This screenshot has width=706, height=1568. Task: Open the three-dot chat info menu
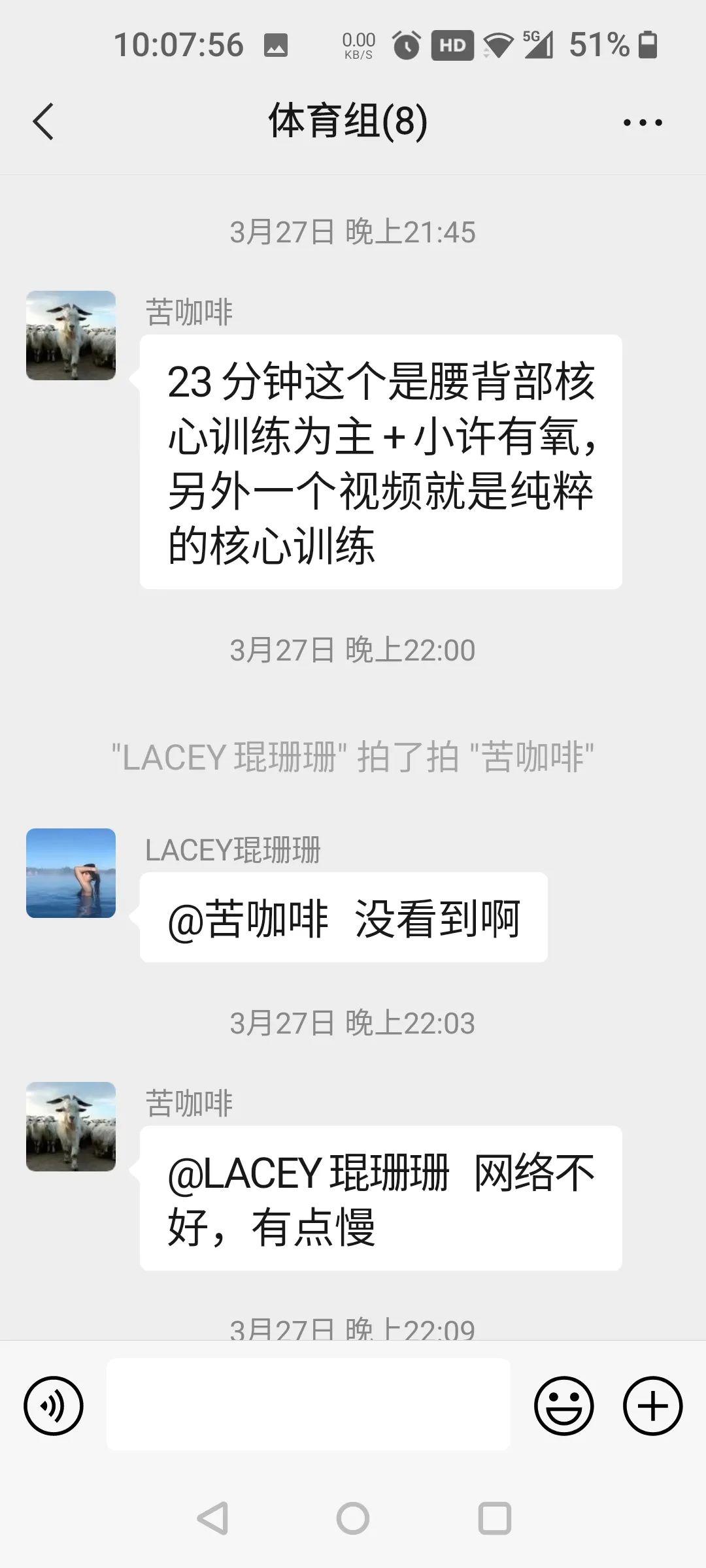[642, 122]
